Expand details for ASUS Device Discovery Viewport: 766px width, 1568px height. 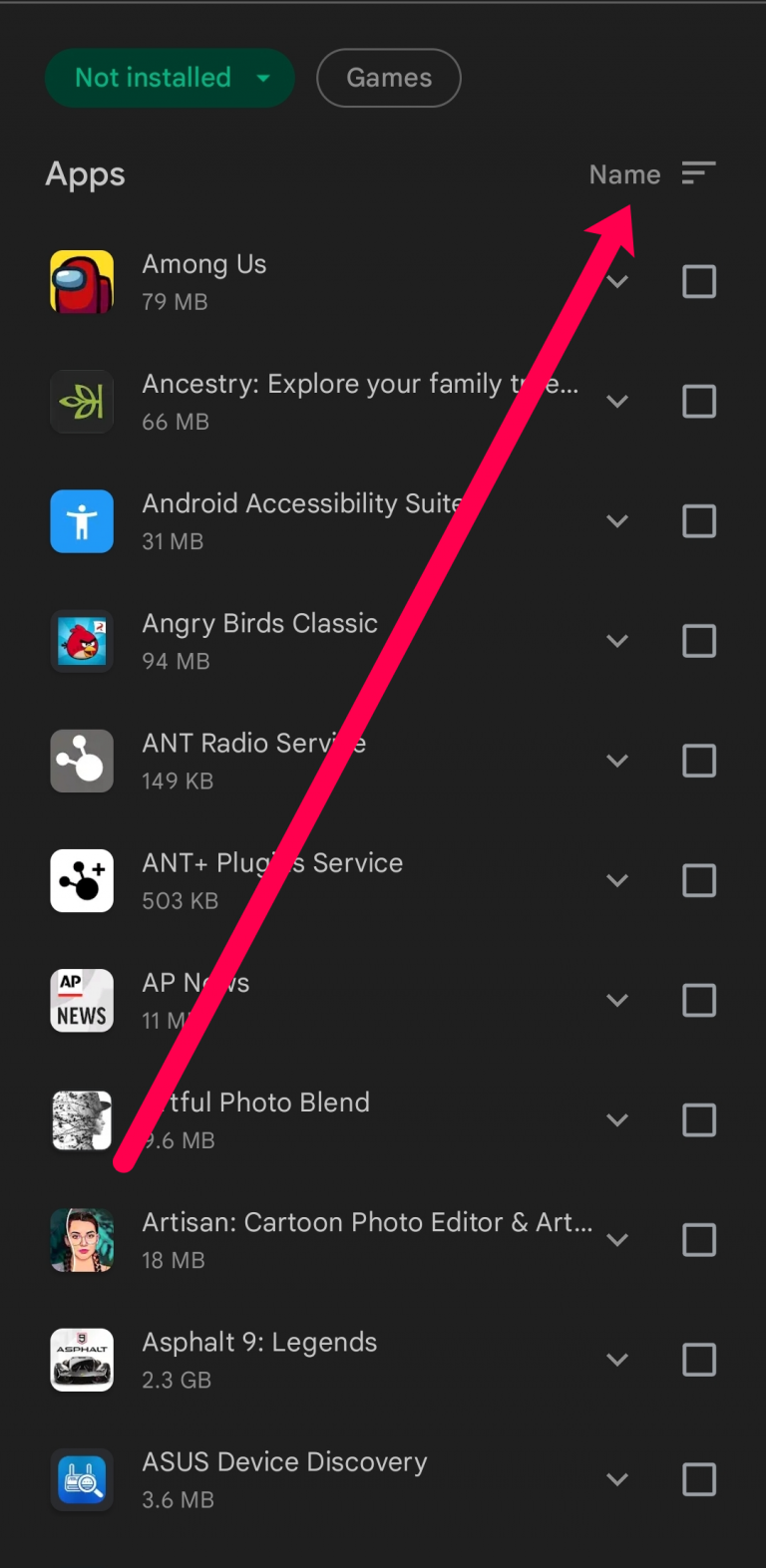click(x=617, y=1479)
